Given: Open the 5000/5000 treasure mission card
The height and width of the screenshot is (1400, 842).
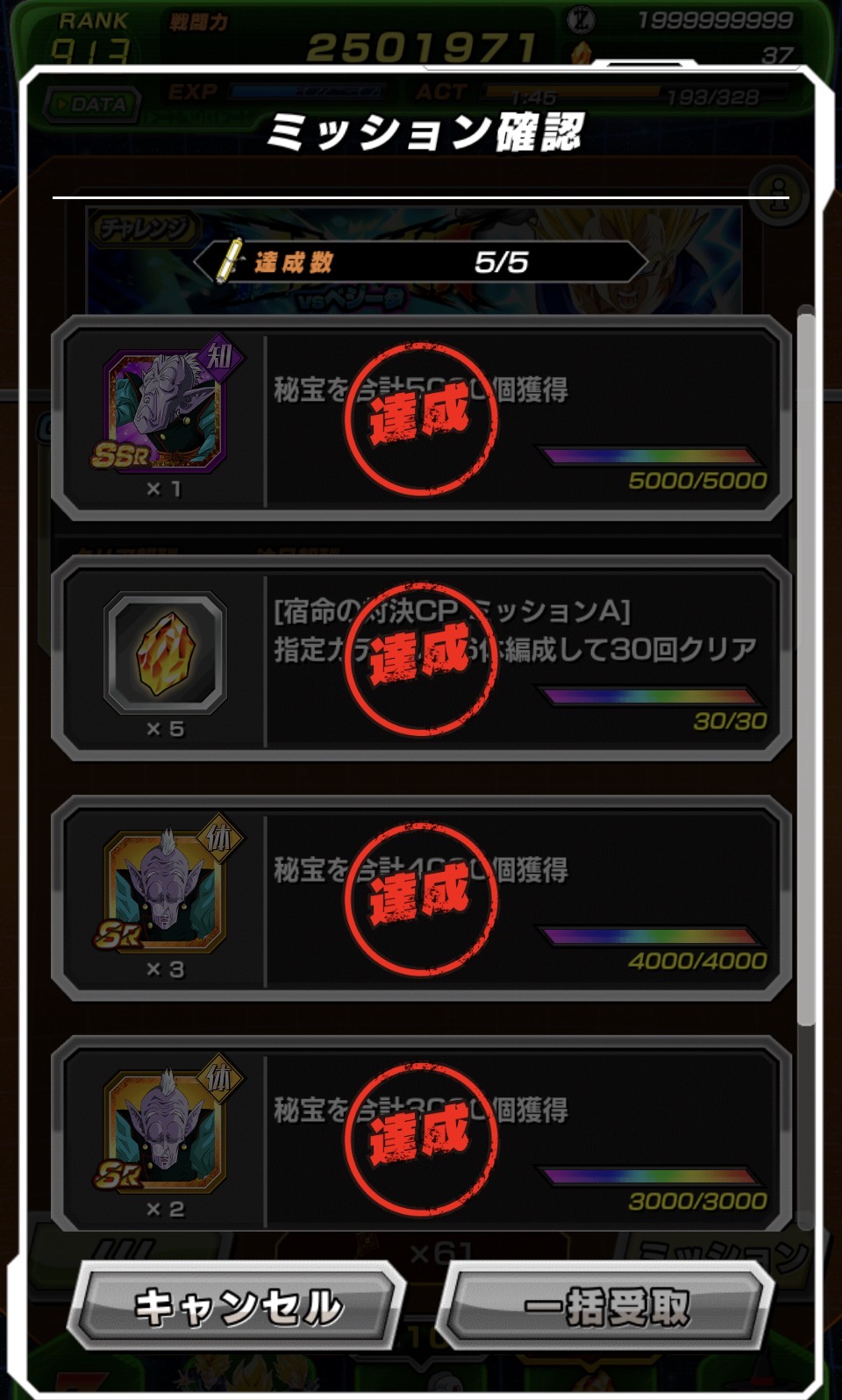Looking at the screenshot, I should [421, 418].
